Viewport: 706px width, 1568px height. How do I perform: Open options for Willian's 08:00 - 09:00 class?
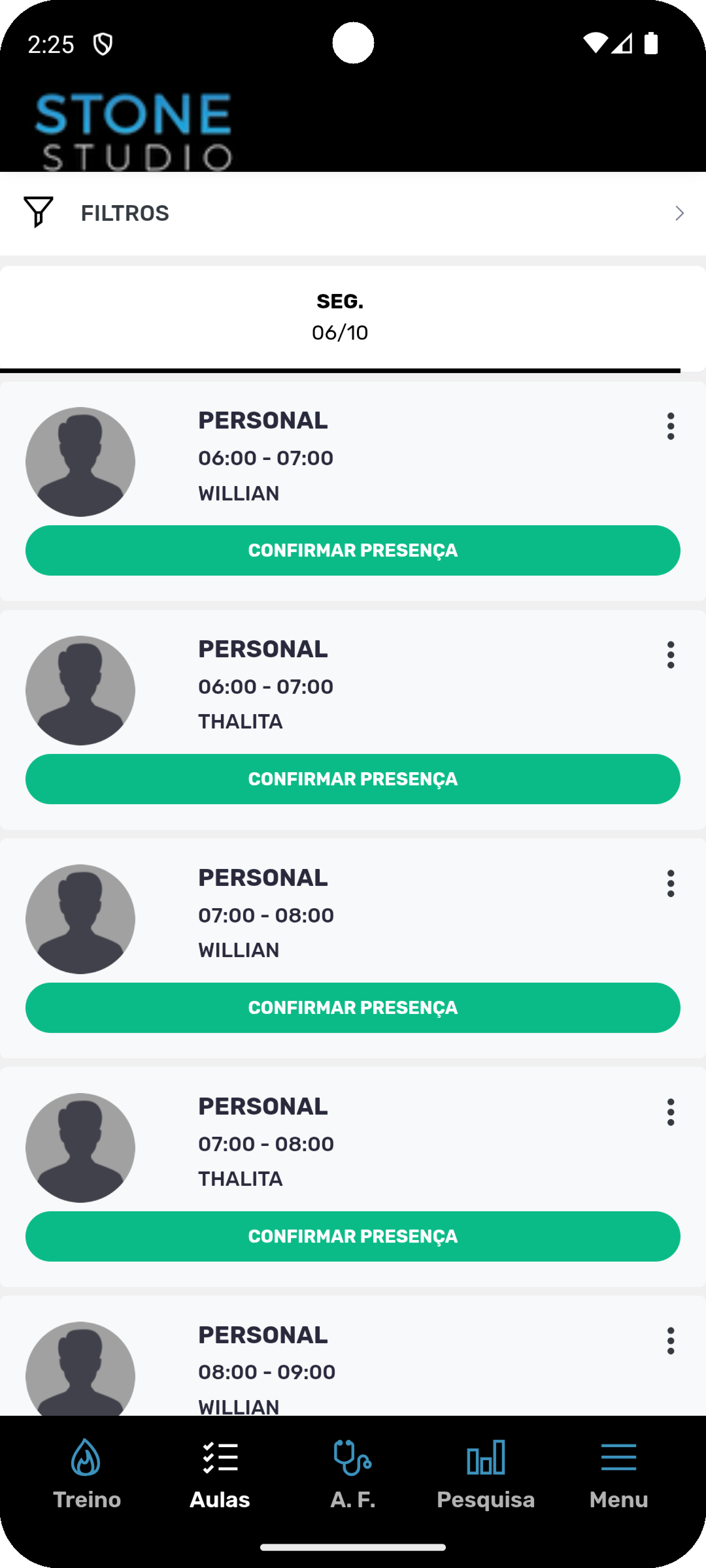671,1341
